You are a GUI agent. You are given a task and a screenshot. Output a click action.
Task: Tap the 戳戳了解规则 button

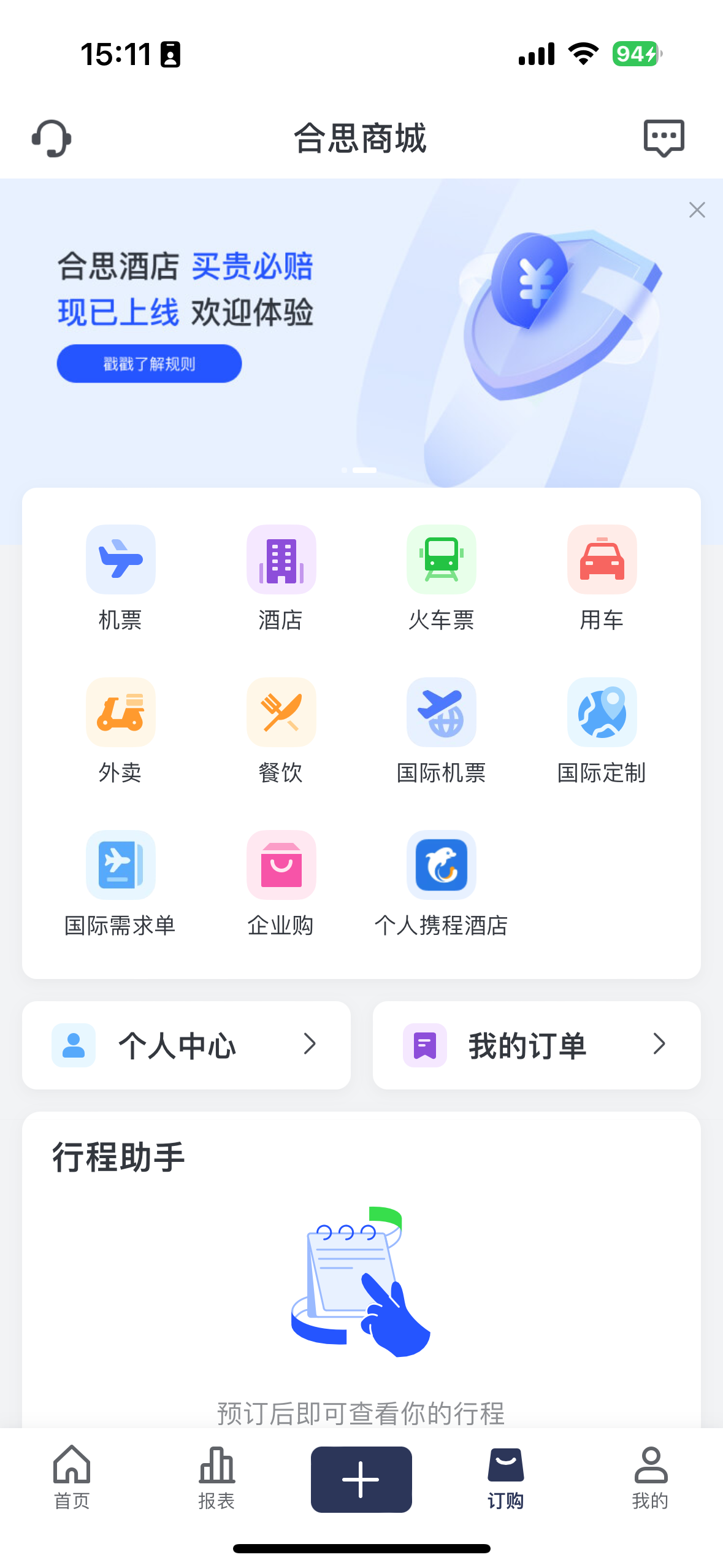[x=149, y=364]
